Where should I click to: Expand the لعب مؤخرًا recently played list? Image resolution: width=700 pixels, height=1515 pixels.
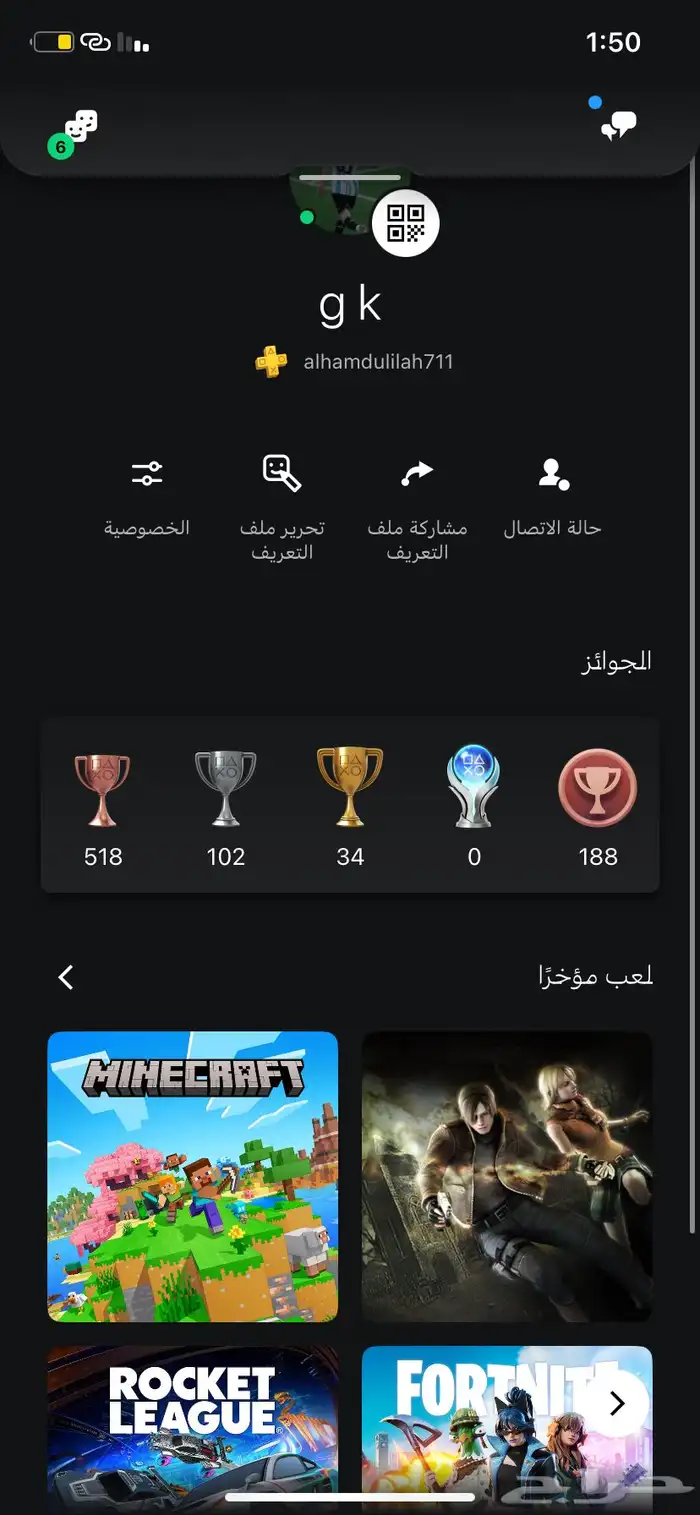point(67,977)
